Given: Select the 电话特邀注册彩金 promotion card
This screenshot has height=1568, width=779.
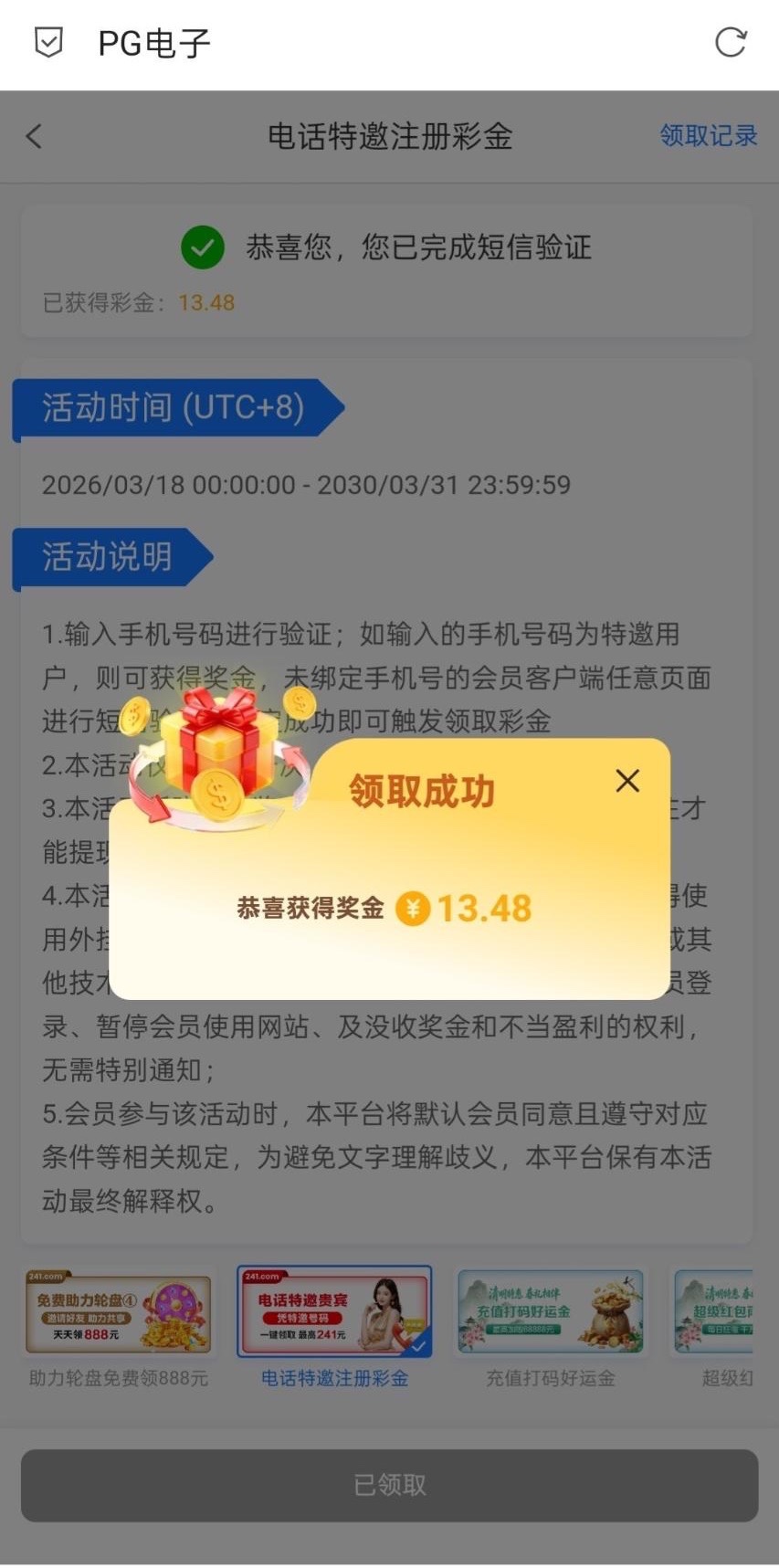Looking at the screenshot, I should pos(334,1313).
